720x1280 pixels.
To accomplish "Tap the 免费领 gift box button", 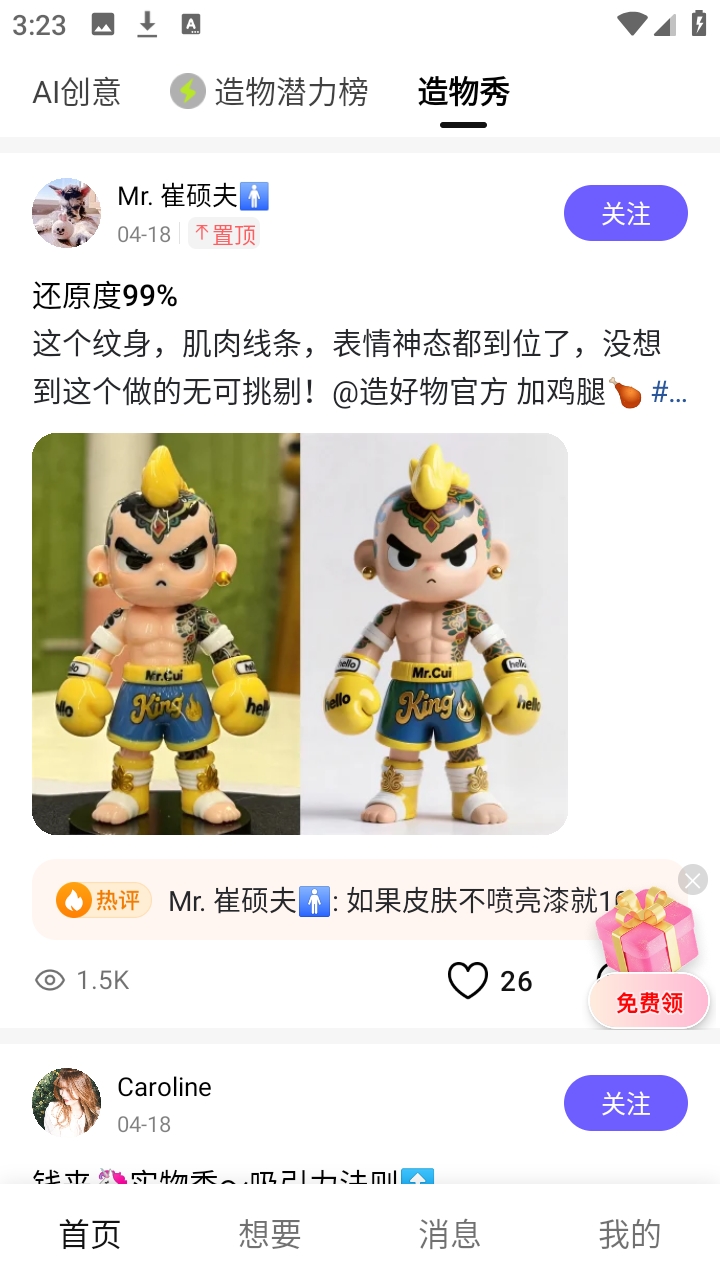I will click(x=649, y=1002).
